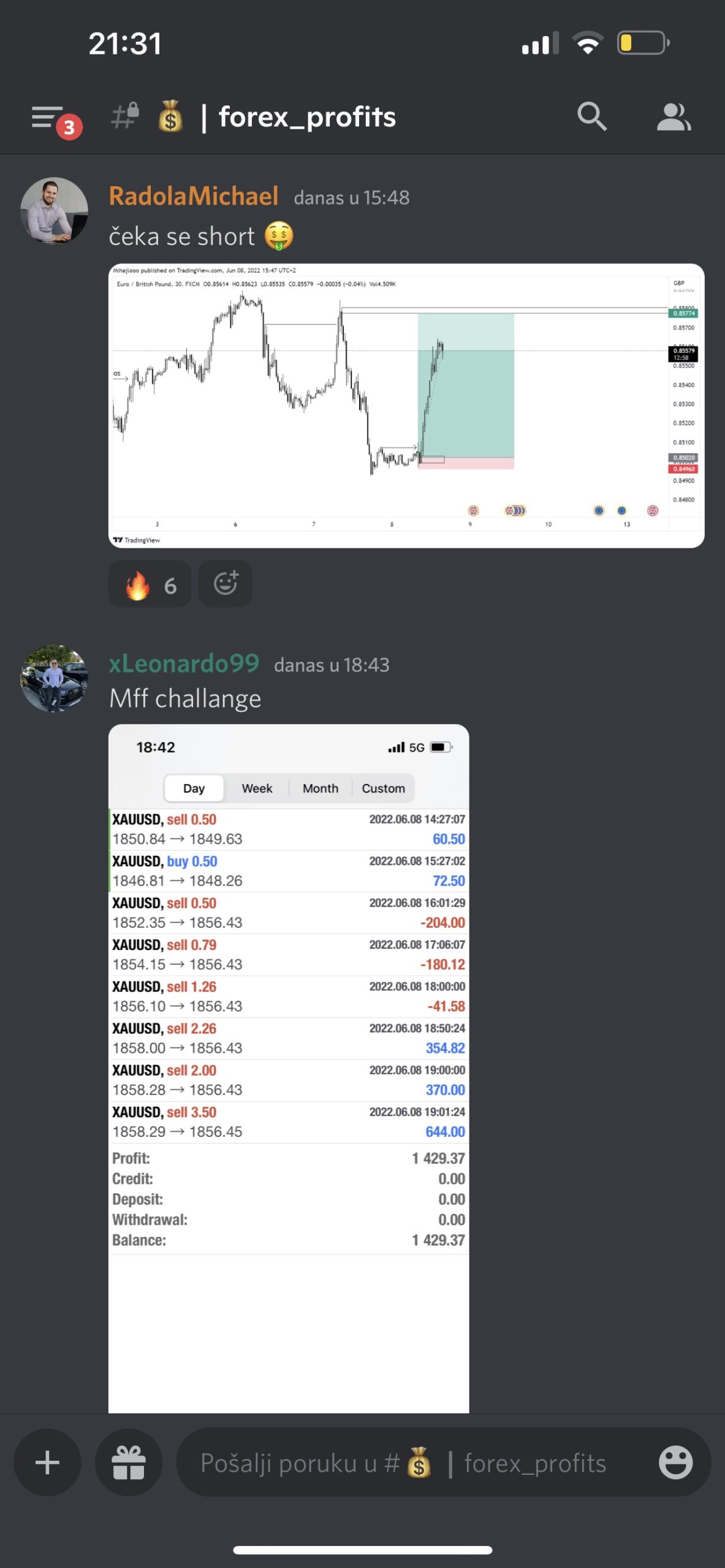Add fire reaction to RadolaMichael's message
The width and height of the screenshot is (725, 1568).
click(150, 584)
